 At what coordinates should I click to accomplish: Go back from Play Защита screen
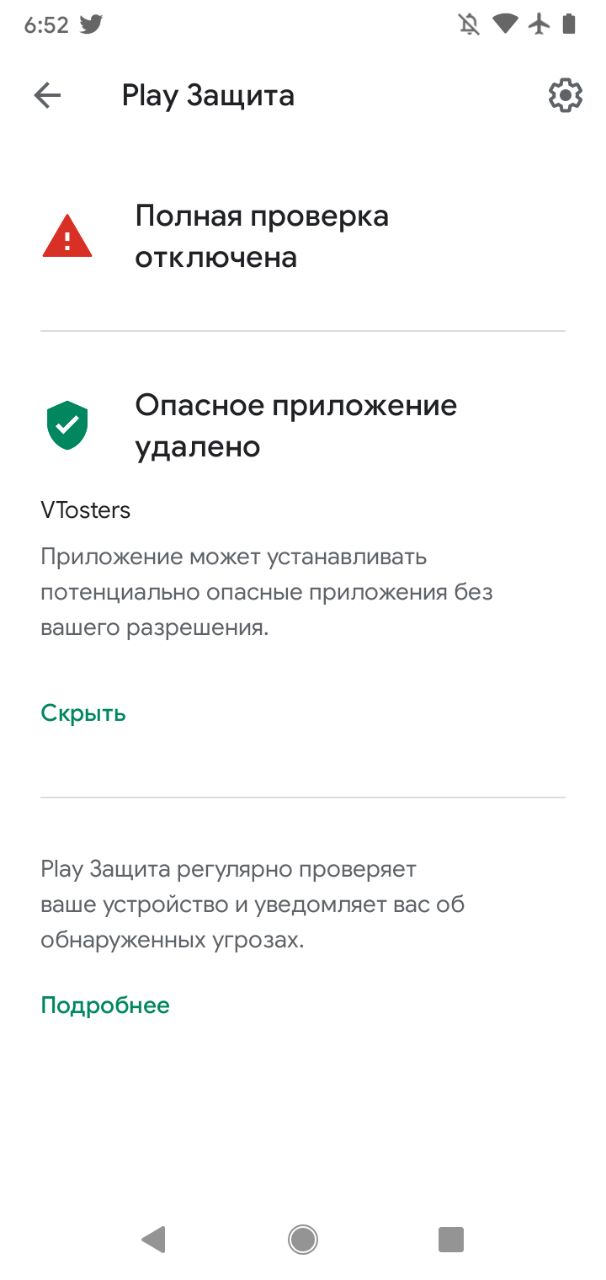point(47,95)
